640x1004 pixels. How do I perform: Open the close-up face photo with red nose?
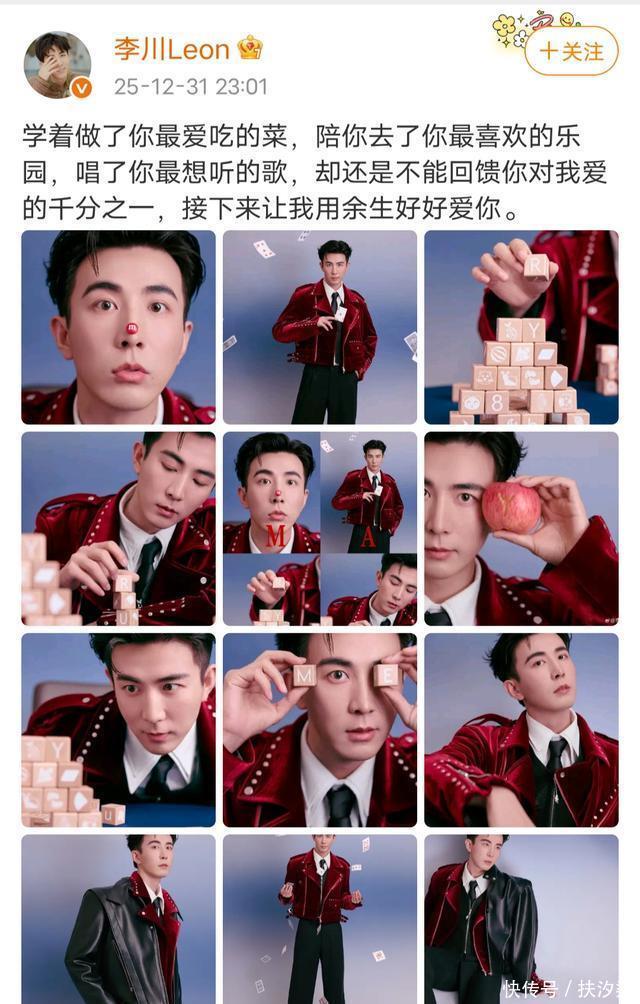tap(118, 327)
